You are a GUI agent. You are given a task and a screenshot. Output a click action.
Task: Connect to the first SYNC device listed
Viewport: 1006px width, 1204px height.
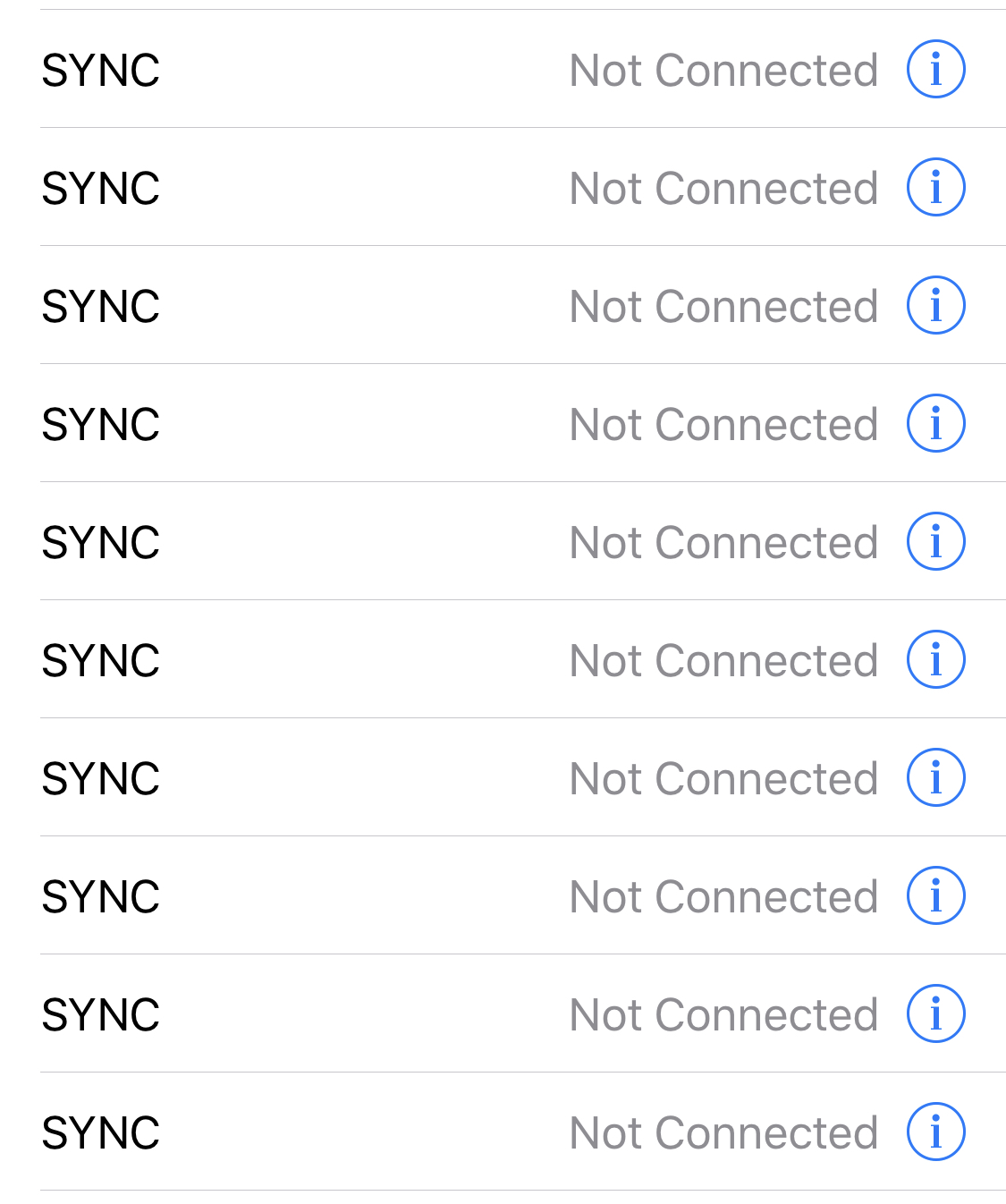click(100, 70)
